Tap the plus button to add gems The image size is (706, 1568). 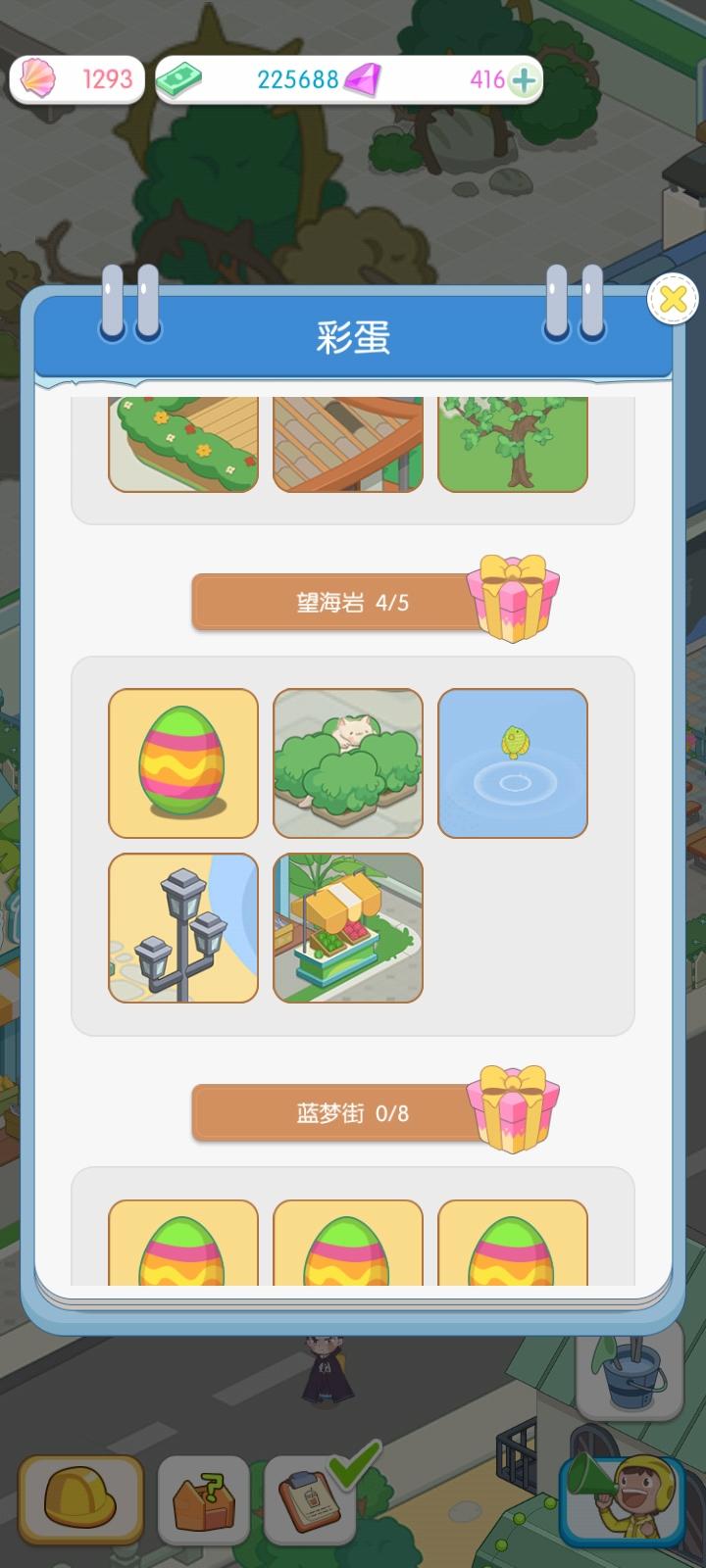(525, 79)
